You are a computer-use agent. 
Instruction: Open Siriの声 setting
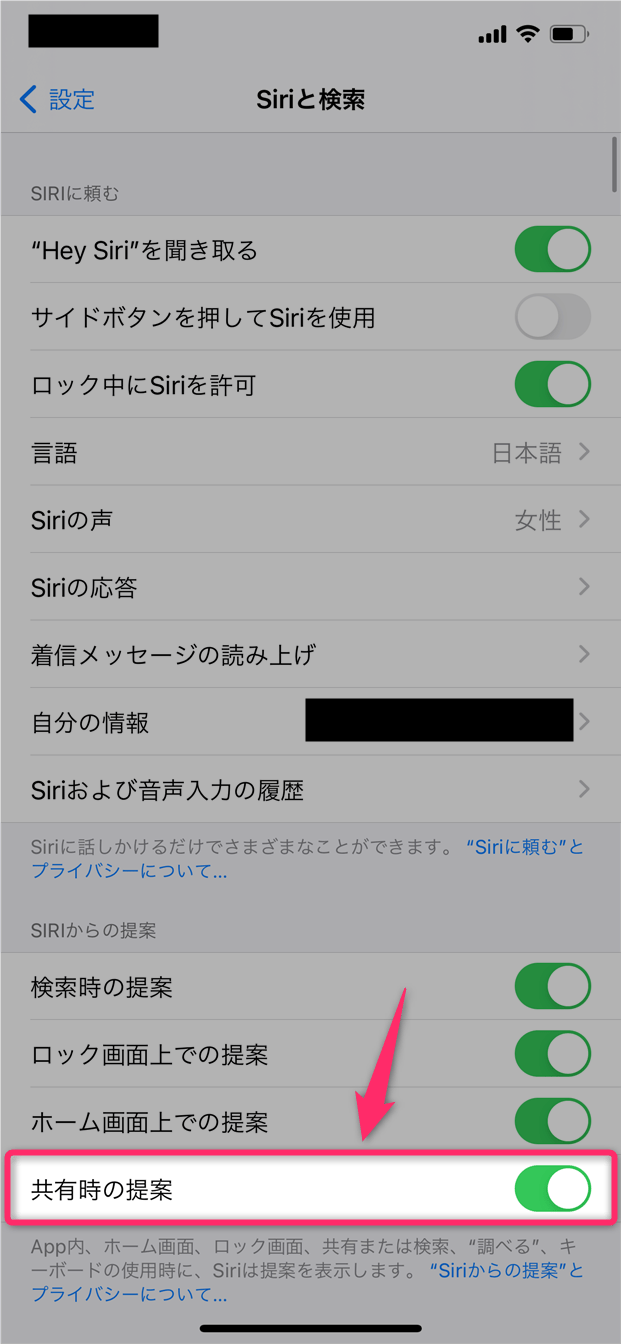(310, 520)
